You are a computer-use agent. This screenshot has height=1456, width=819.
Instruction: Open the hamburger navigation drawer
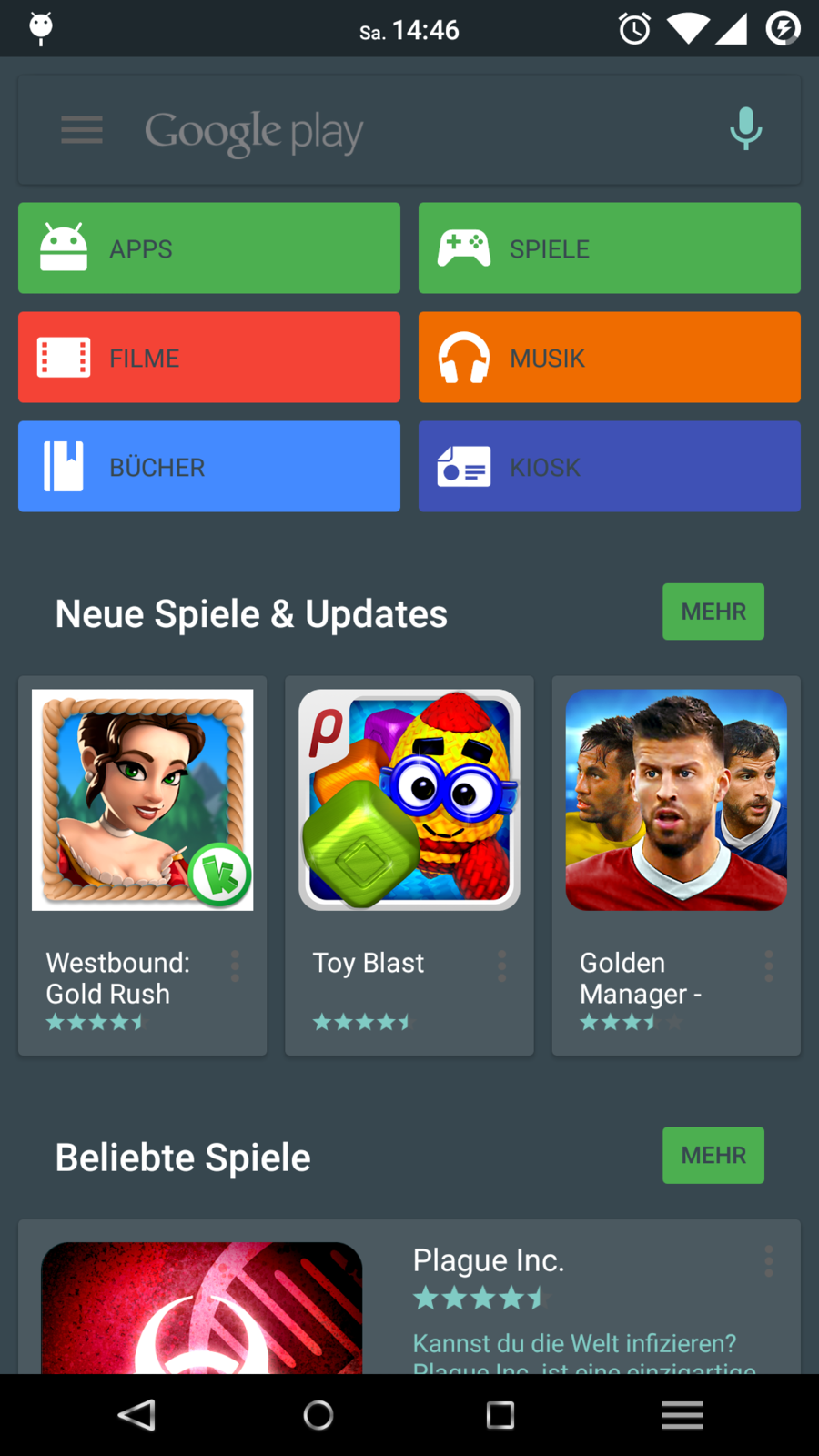click(81, 130)
